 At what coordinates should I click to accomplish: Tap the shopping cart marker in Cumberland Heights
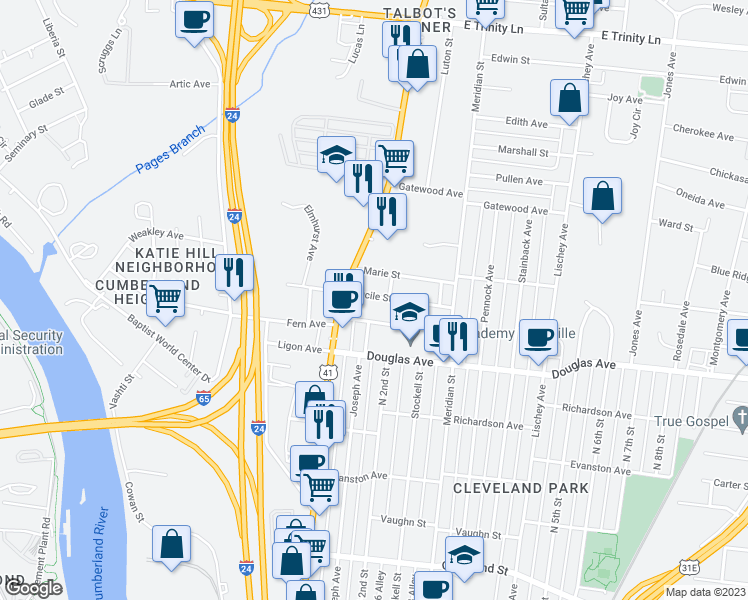click(x=167, y=298)
